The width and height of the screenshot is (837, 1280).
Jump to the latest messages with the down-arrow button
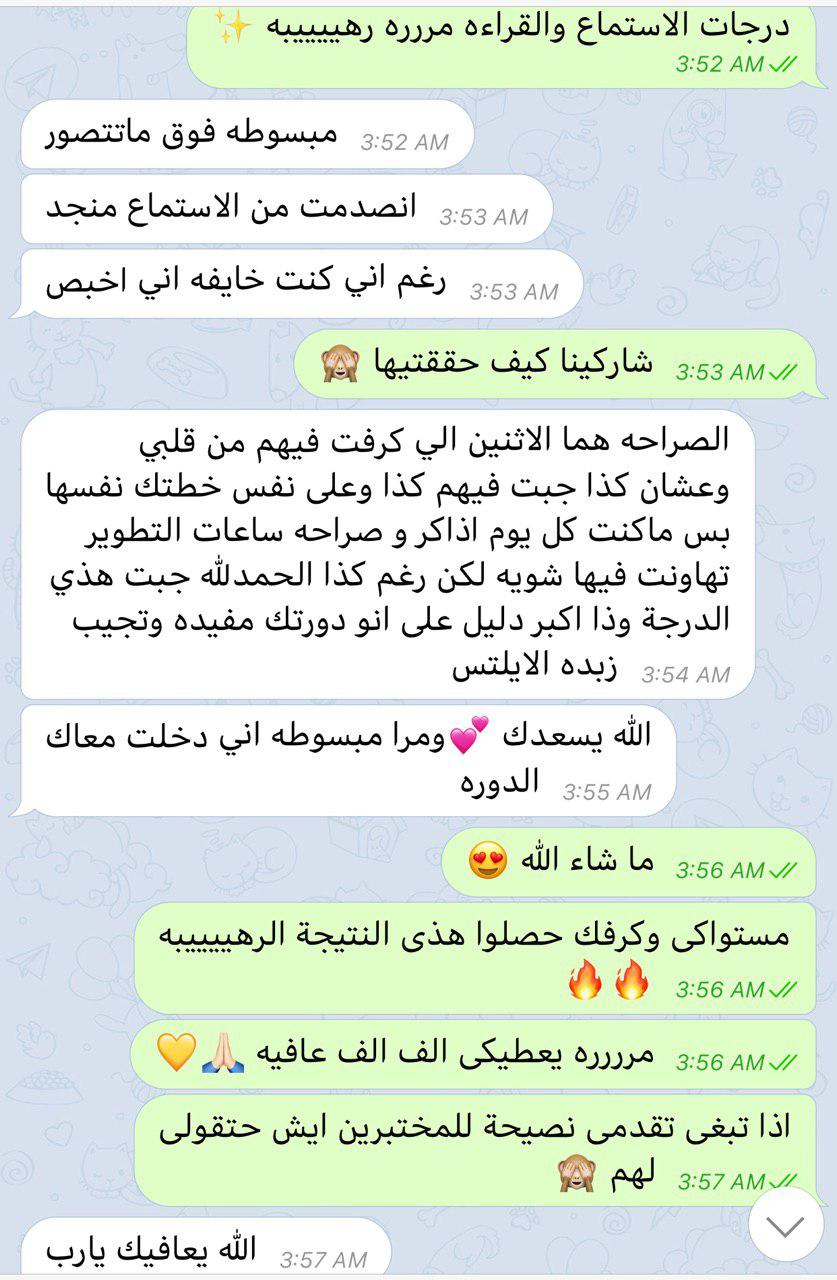click(785, 1225)
